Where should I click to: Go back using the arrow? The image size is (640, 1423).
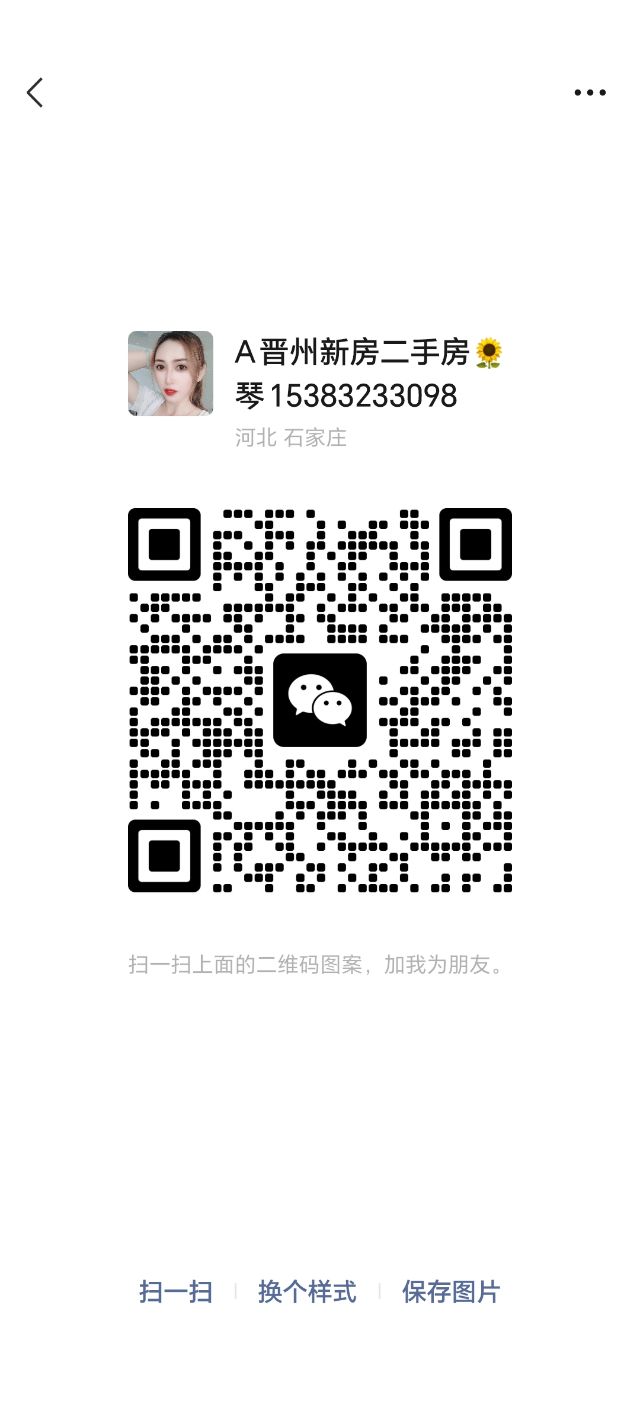coord(35,93)
